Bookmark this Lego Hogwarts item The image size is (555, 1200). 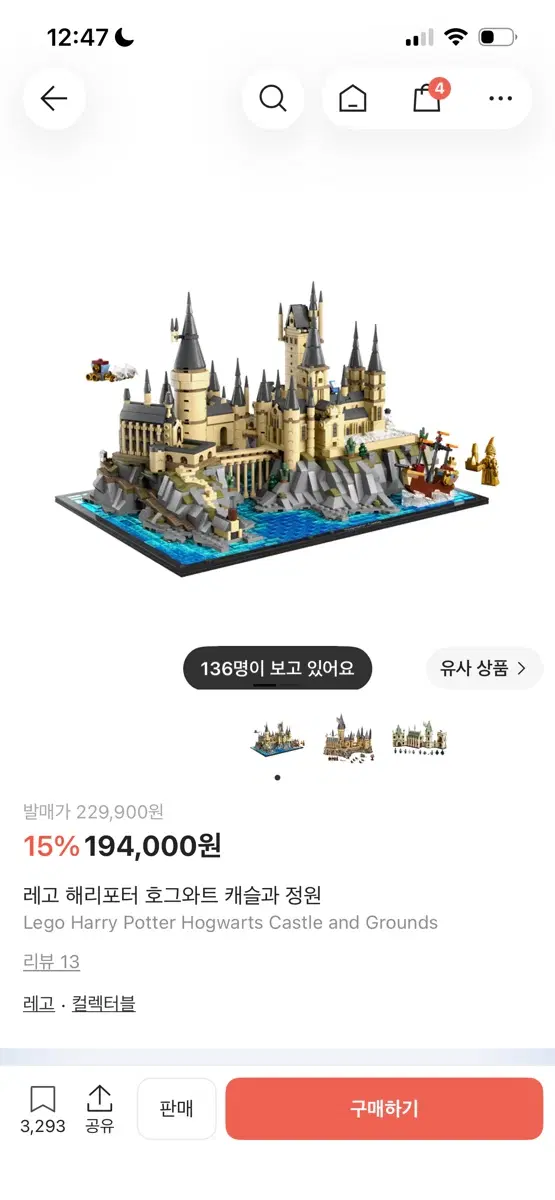[x=43, y=1110]
